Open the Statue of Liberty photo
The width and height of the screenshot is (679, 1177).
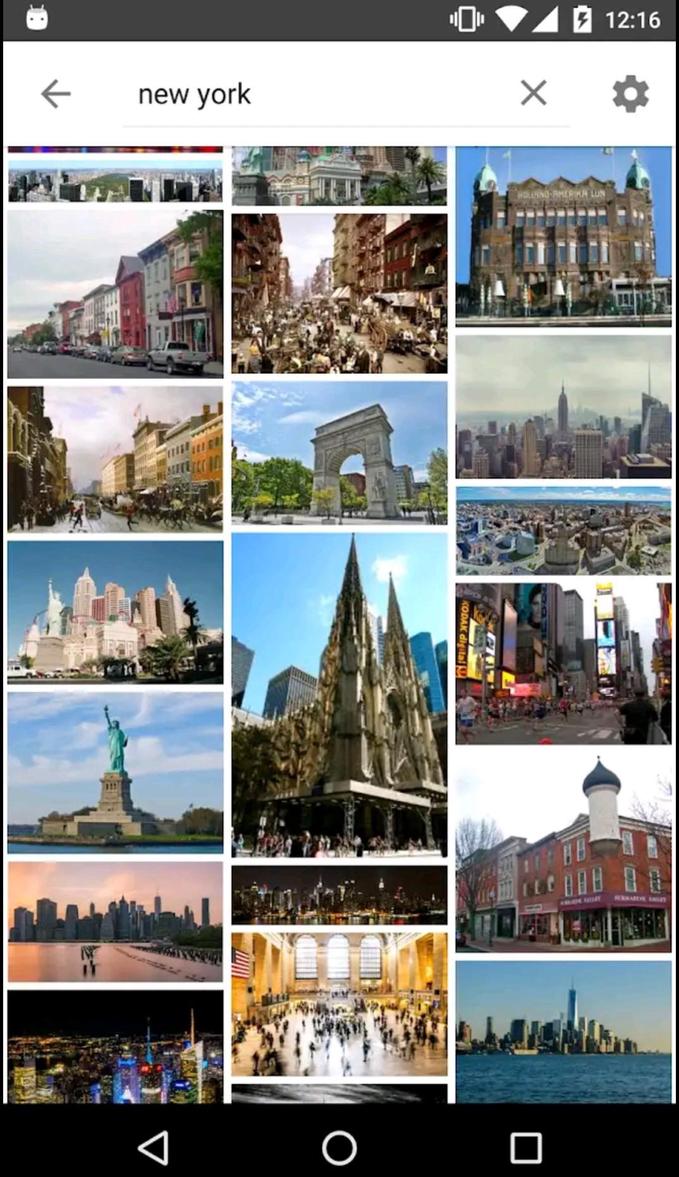click(115, 770)
